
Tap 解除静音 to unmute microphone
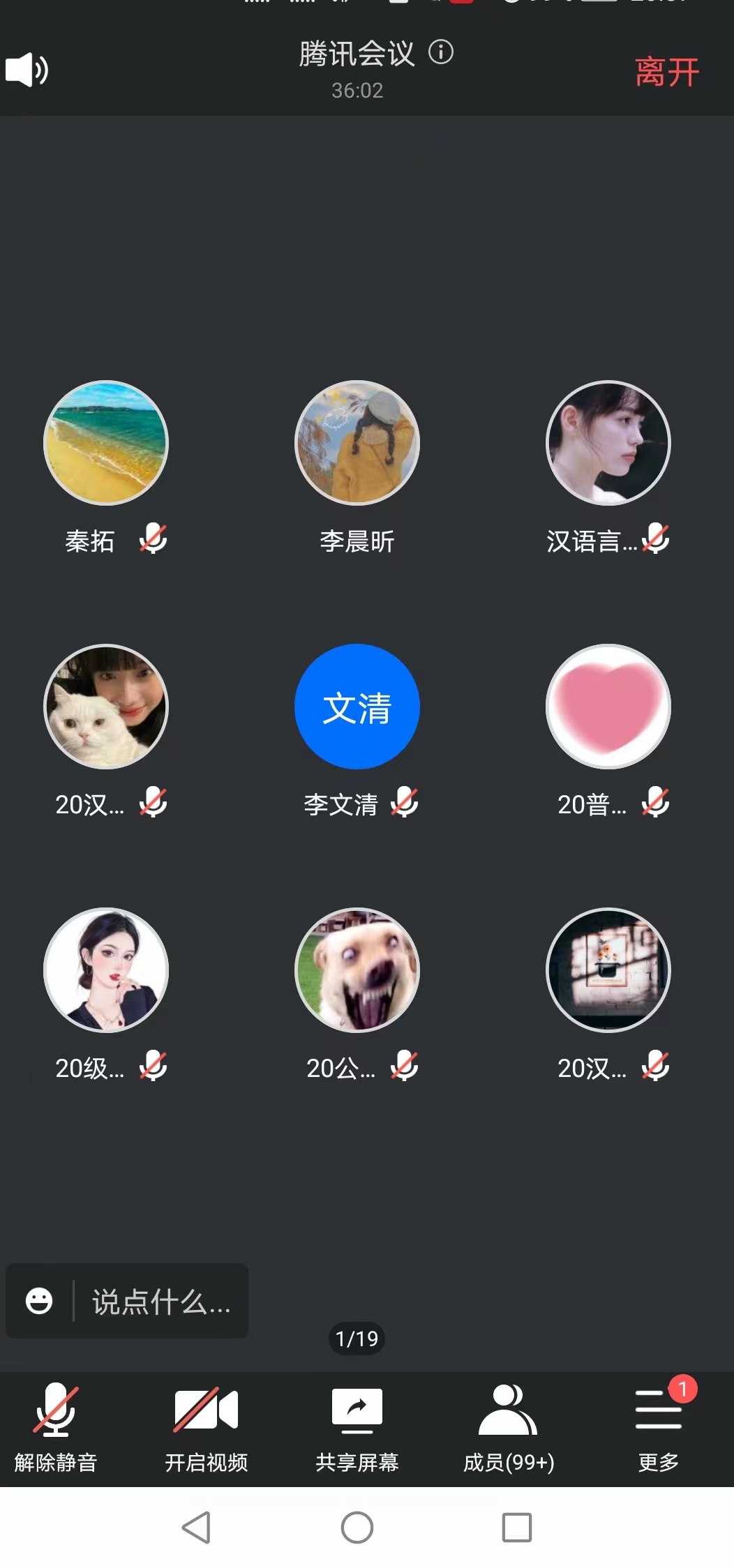(x=56, y=1426)
